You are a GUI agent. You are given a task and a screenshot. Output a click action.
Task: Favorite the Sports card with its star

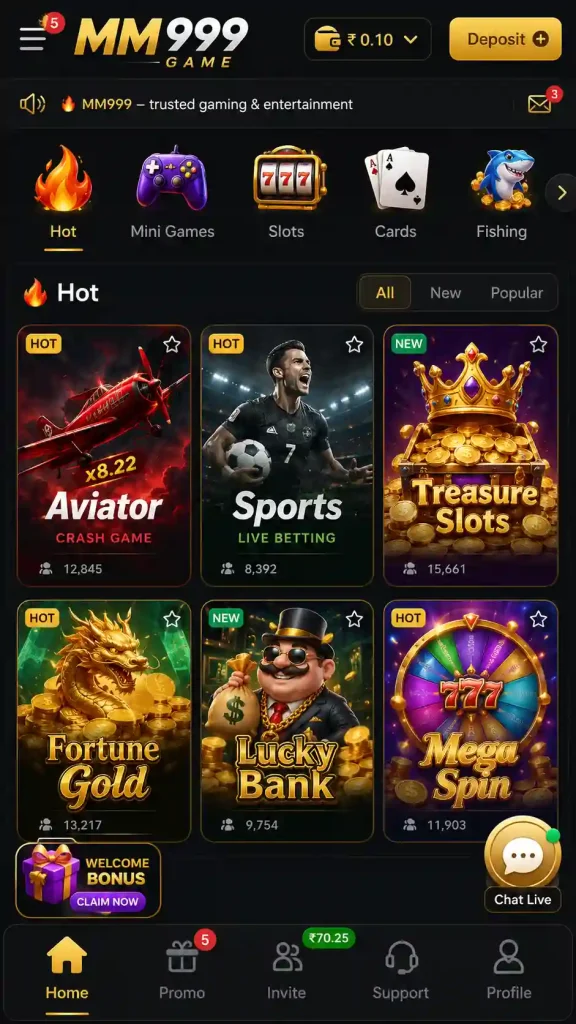[x=355, y=344]
